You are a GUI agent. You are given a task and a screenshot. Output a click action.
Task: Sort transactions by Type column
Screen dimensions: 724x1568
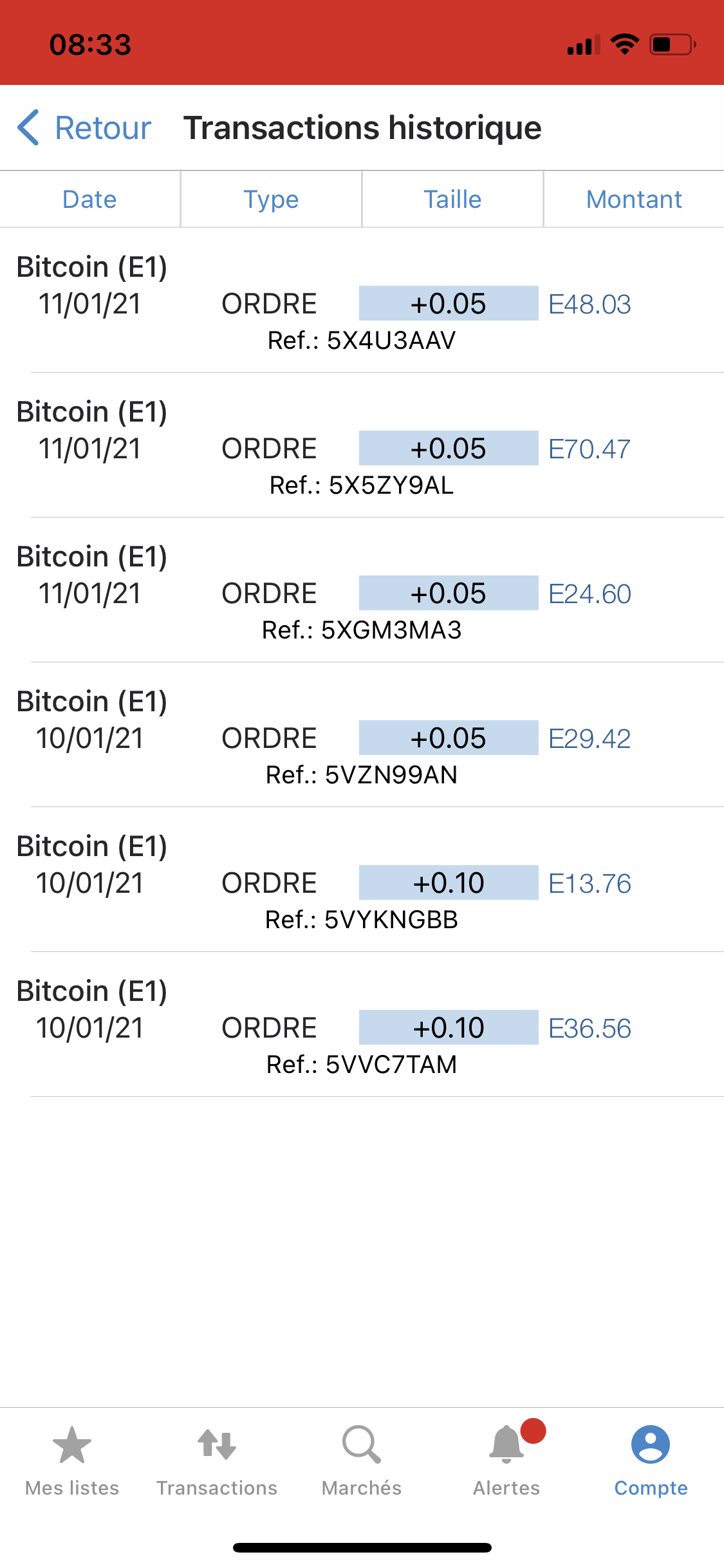click(271, 200)
